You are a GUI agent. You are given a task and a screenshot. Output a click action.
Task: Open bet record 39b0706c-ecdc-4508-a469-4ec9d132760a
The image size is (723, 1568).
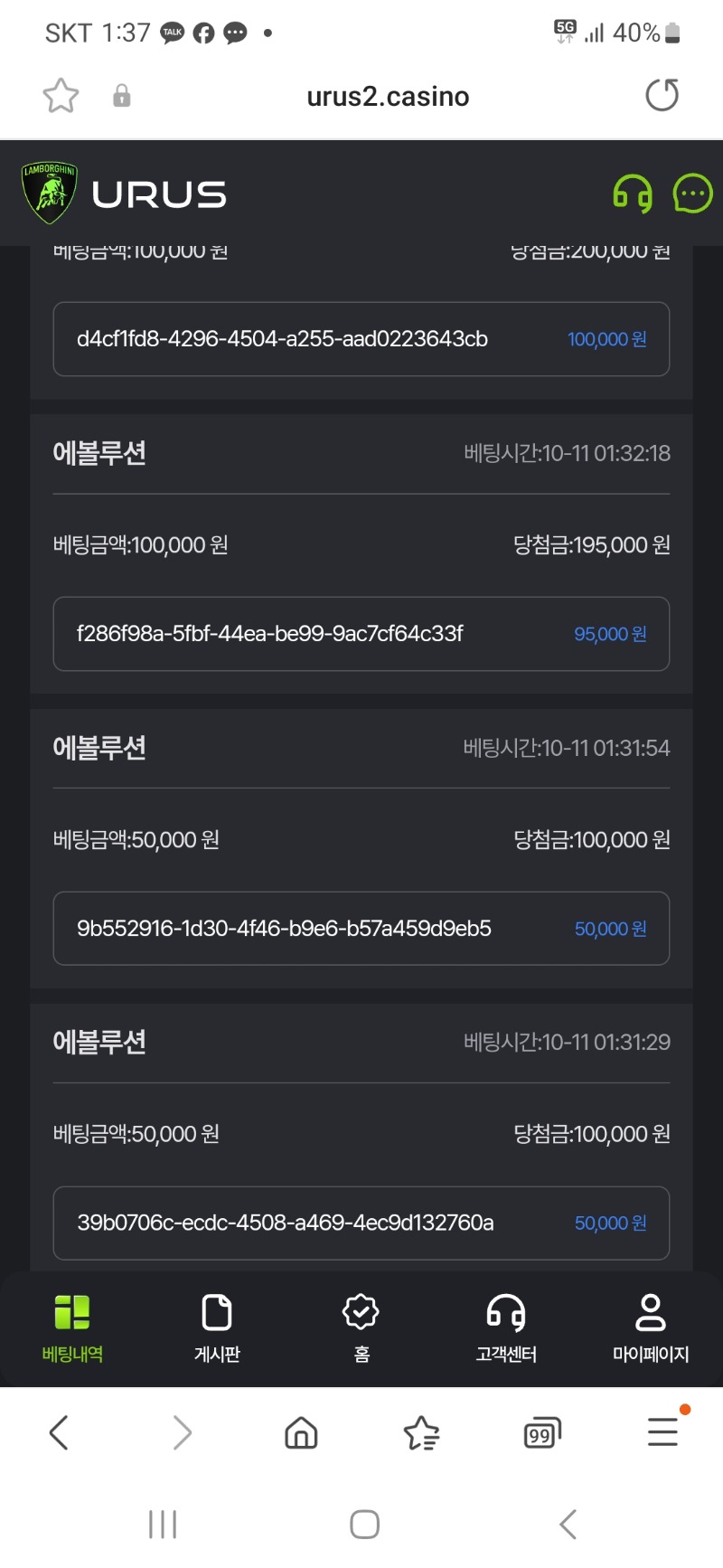[x=361, y=1223]
